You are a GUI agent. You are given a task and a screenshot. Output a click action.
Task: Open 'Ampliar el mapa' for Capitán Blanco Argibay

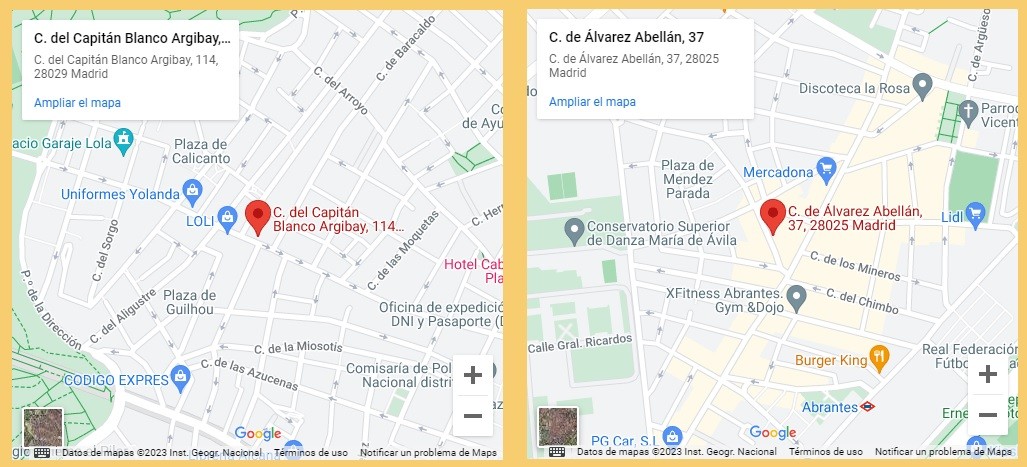coord(77,102)
